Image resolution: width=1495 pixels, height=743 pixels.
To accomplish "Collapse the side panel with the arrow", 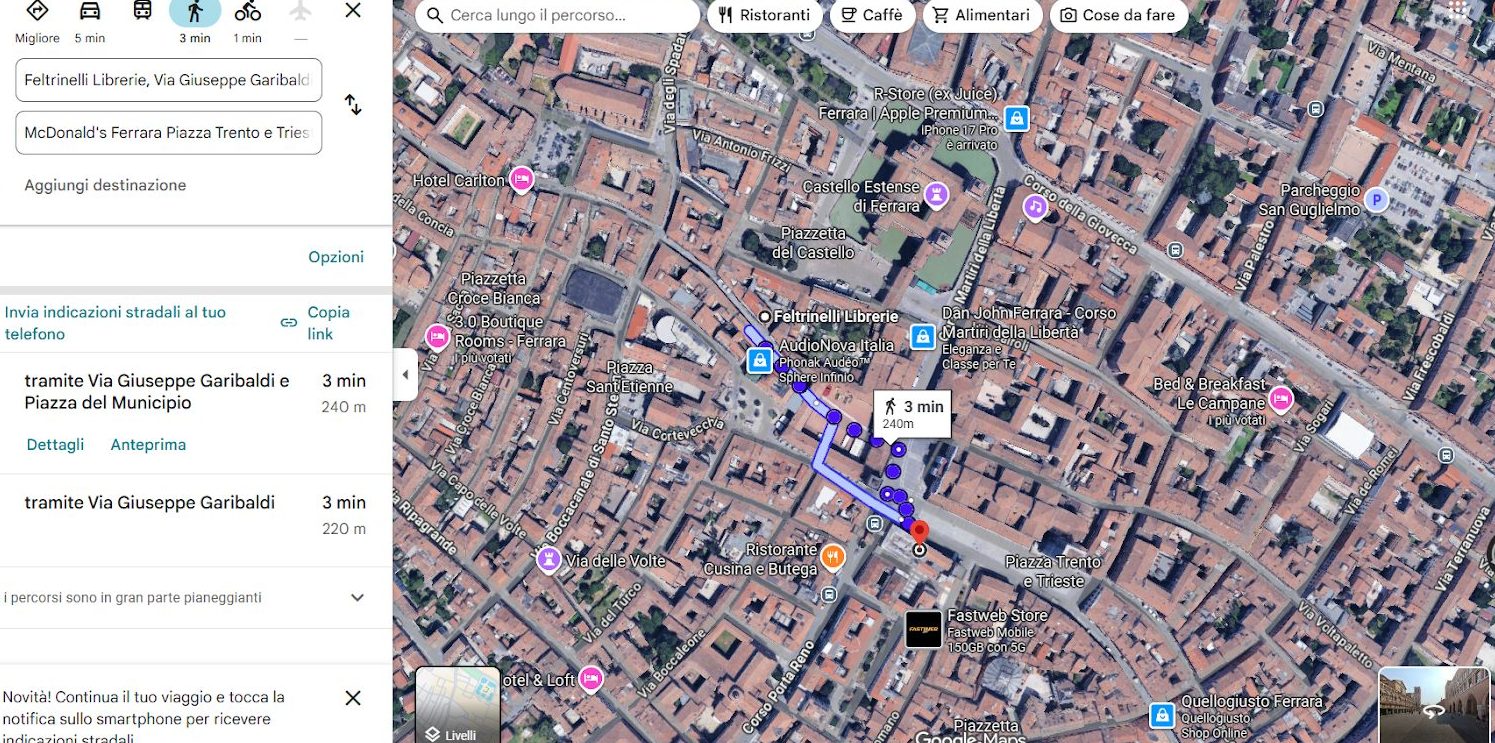I will tap(405, 375).
